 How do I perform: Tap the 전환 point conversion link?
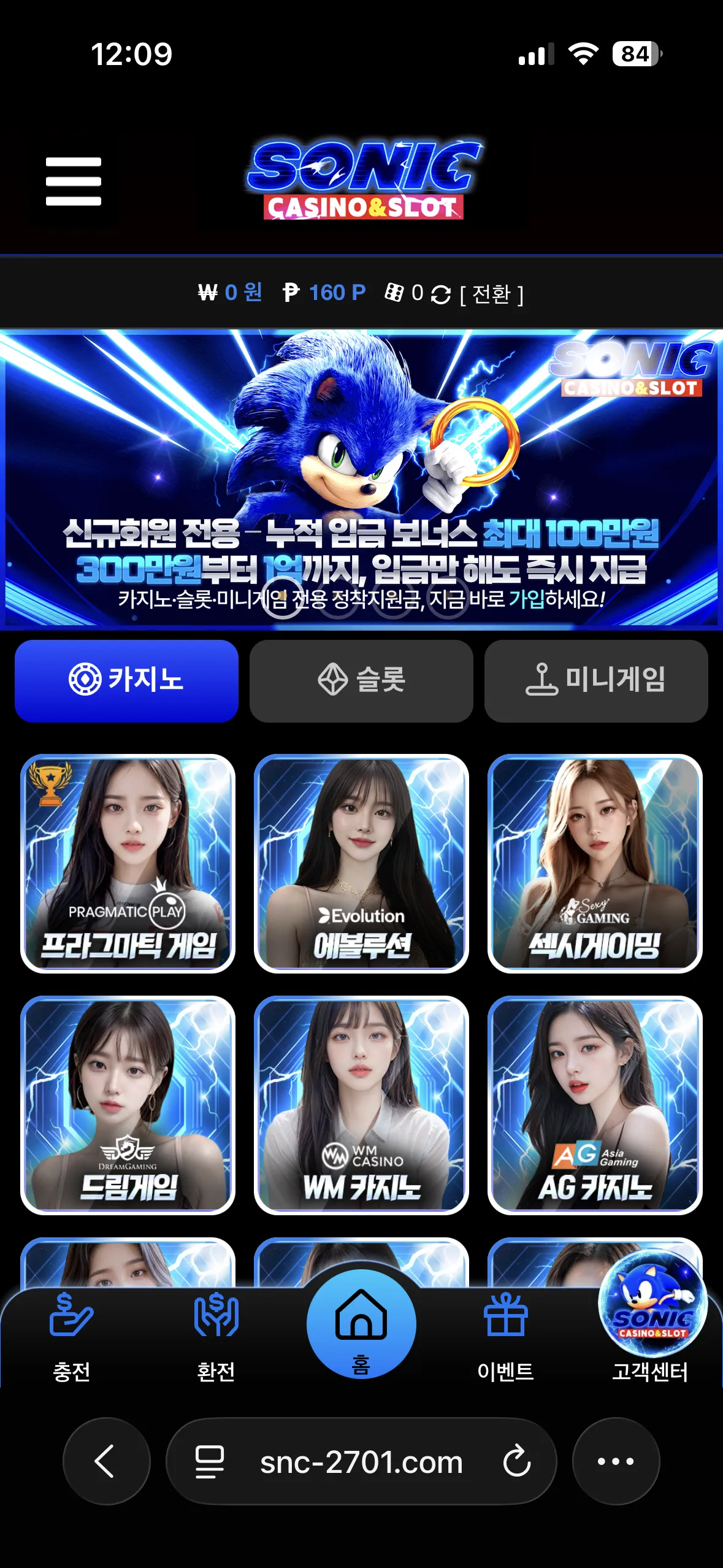tap(492, 294)
